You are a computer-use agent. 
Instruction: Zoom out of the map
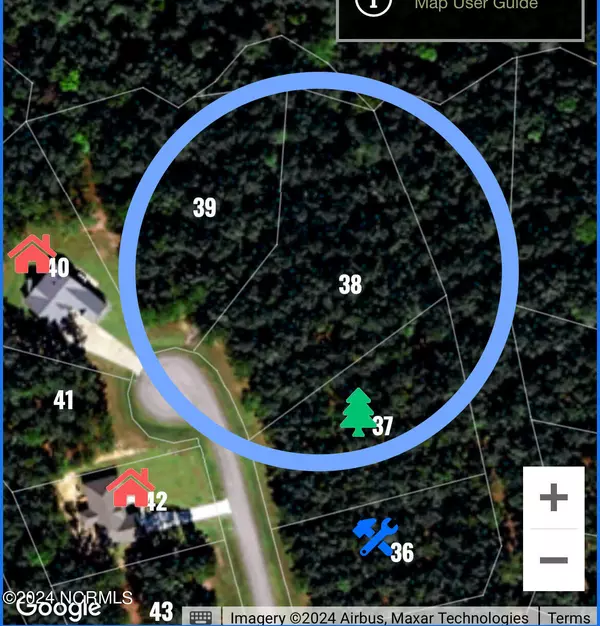[x=553, y=559]
